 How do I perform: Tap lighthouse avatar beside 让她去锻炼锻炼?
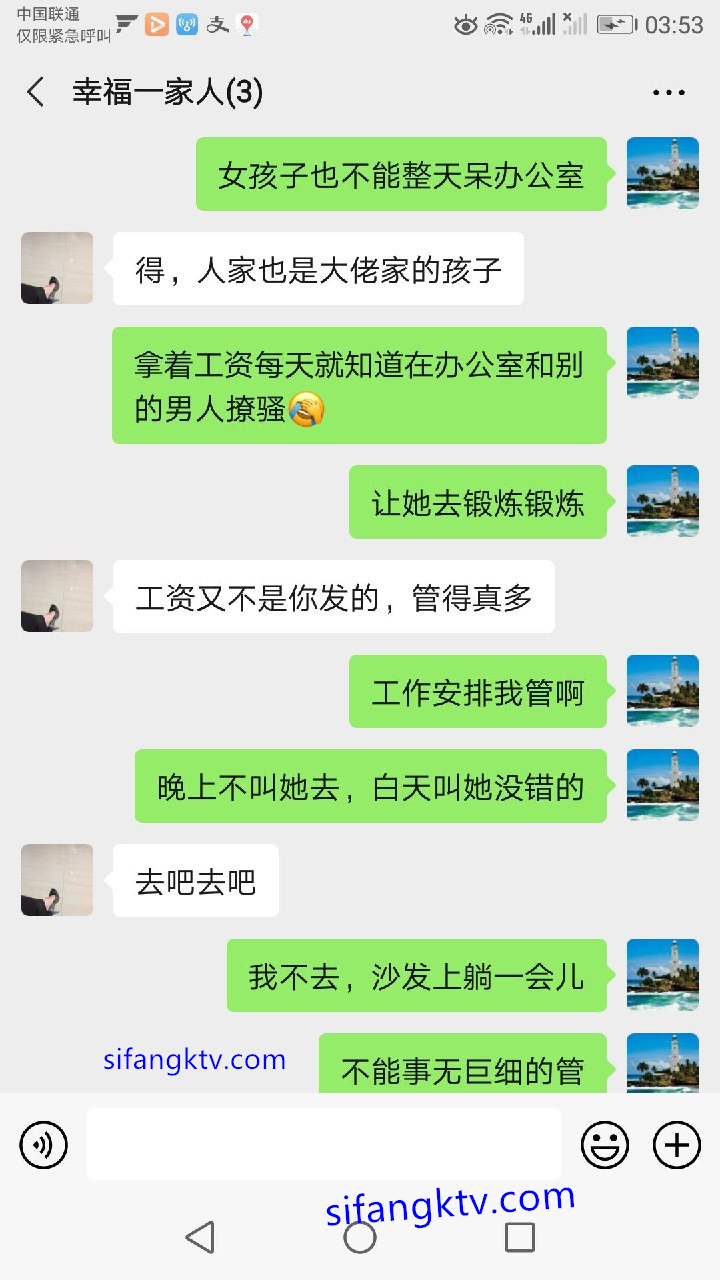click(x=662, y=501)
